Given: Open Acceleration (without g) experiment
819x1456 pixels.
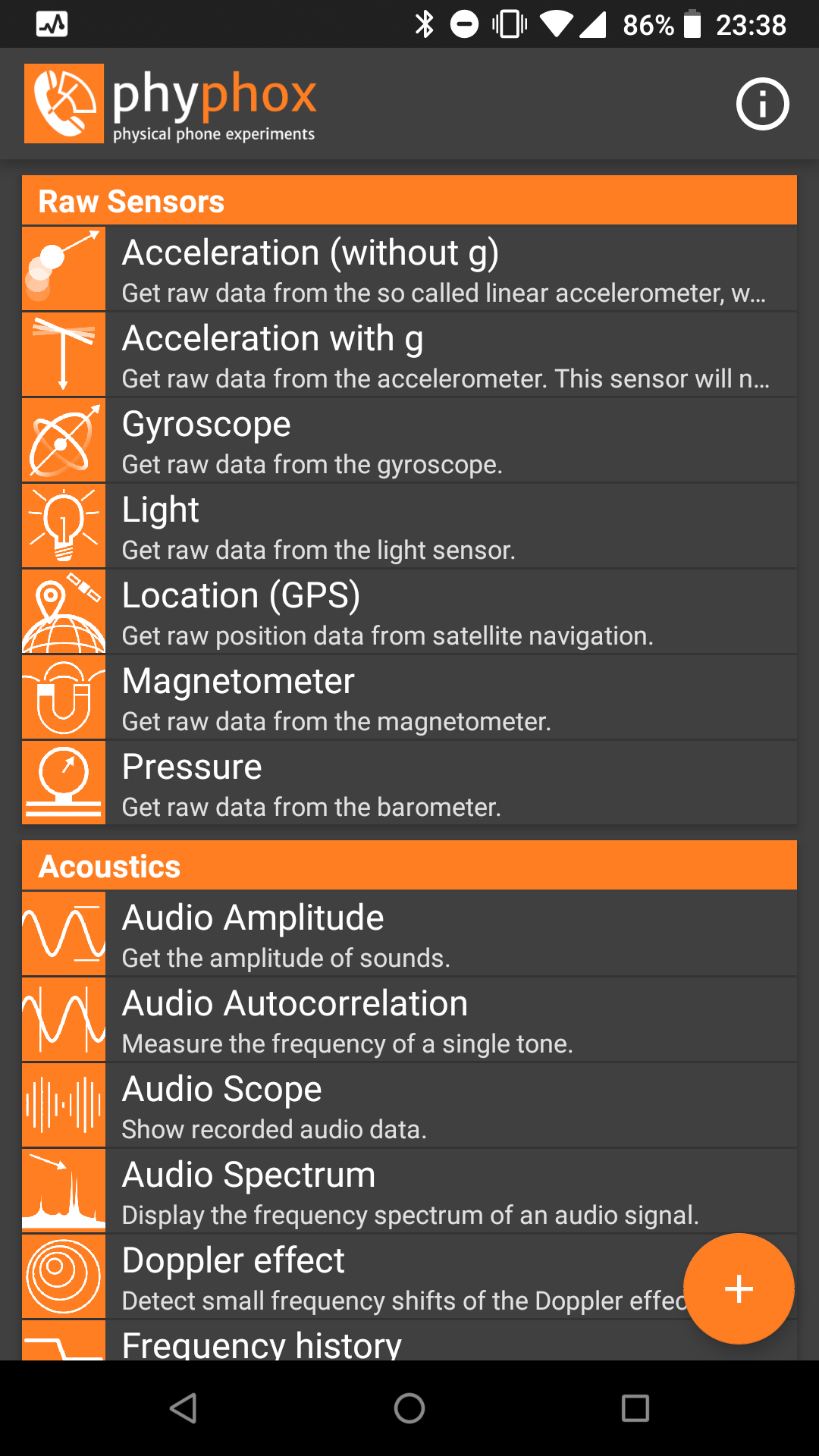Looking at the screenshot, I should click(x=409, y=268).
